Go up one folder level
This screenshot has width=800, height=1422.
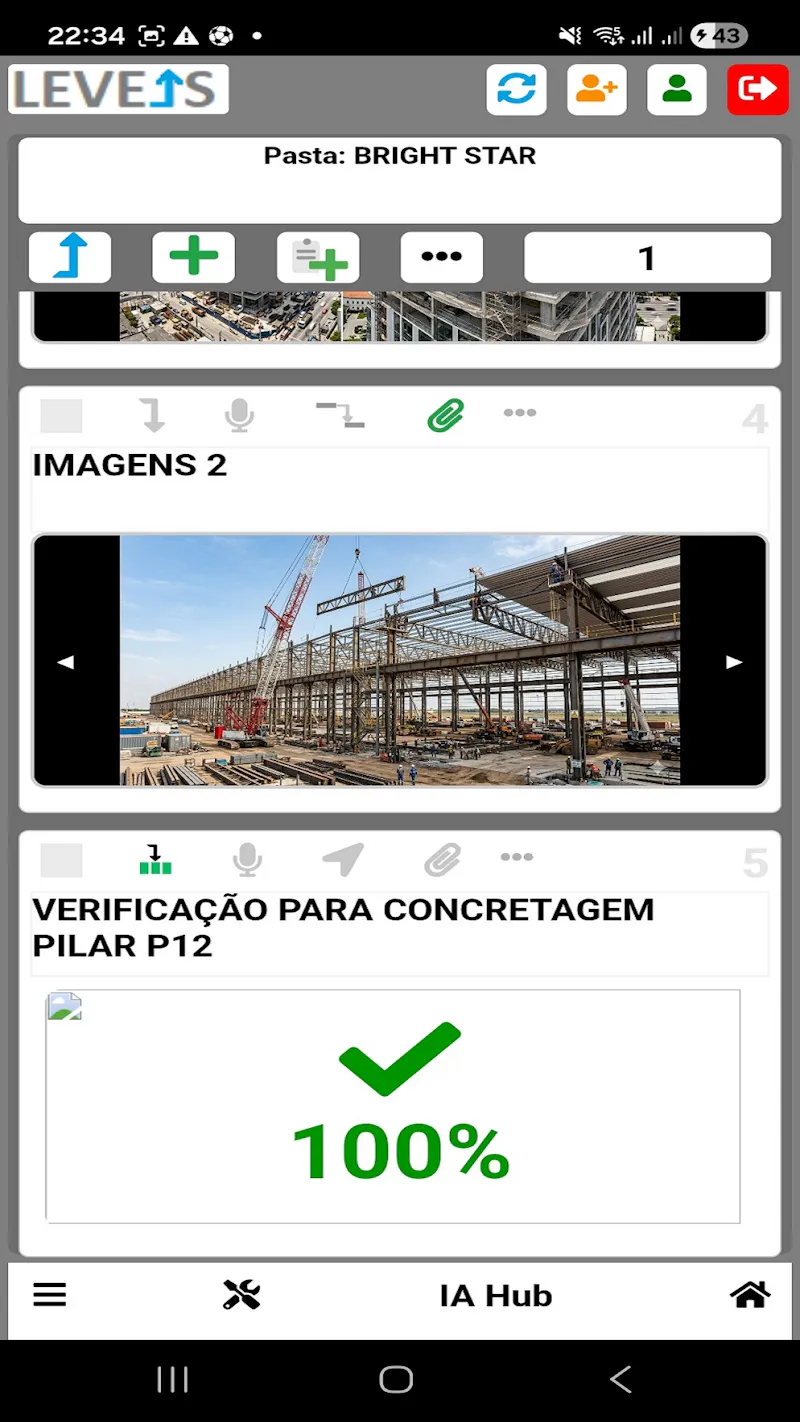[70, 257]
